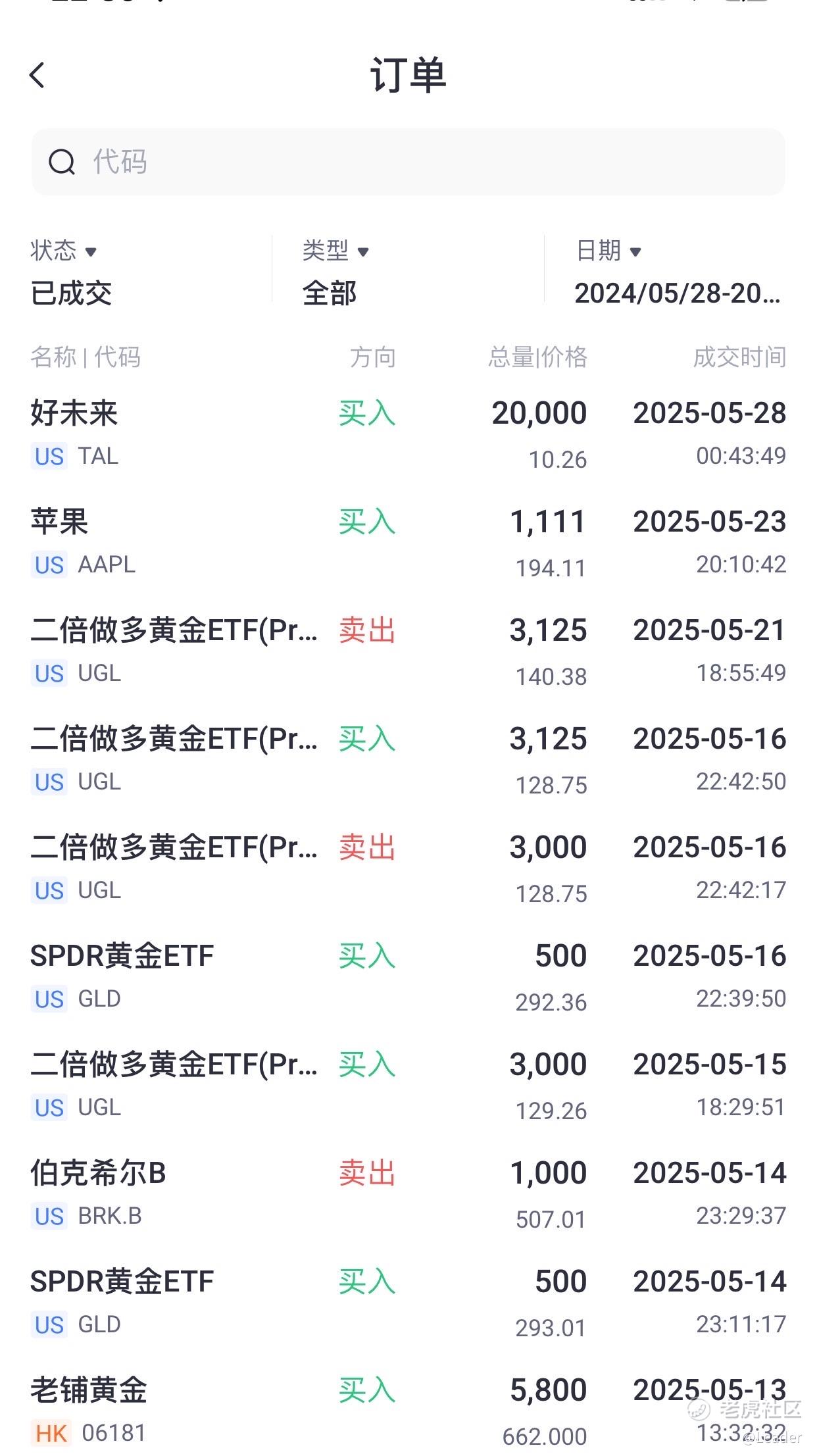Screen dimensions: 817x1456
Task: Open the UGL sell order at 22:42:17
Action: pyautogui.click(x=408, y=868)
